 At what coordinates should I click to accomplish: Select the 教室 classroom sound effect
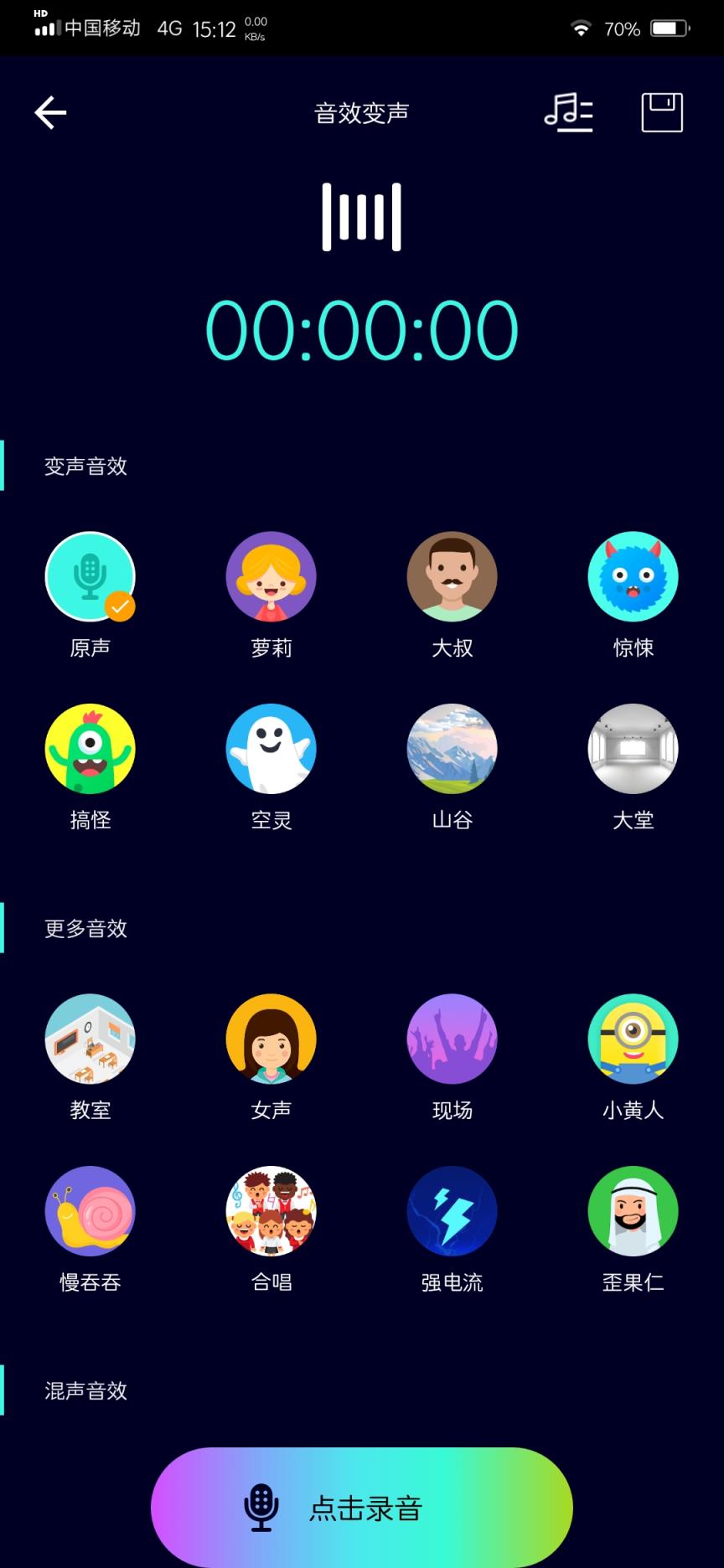tap(90, 1039)
